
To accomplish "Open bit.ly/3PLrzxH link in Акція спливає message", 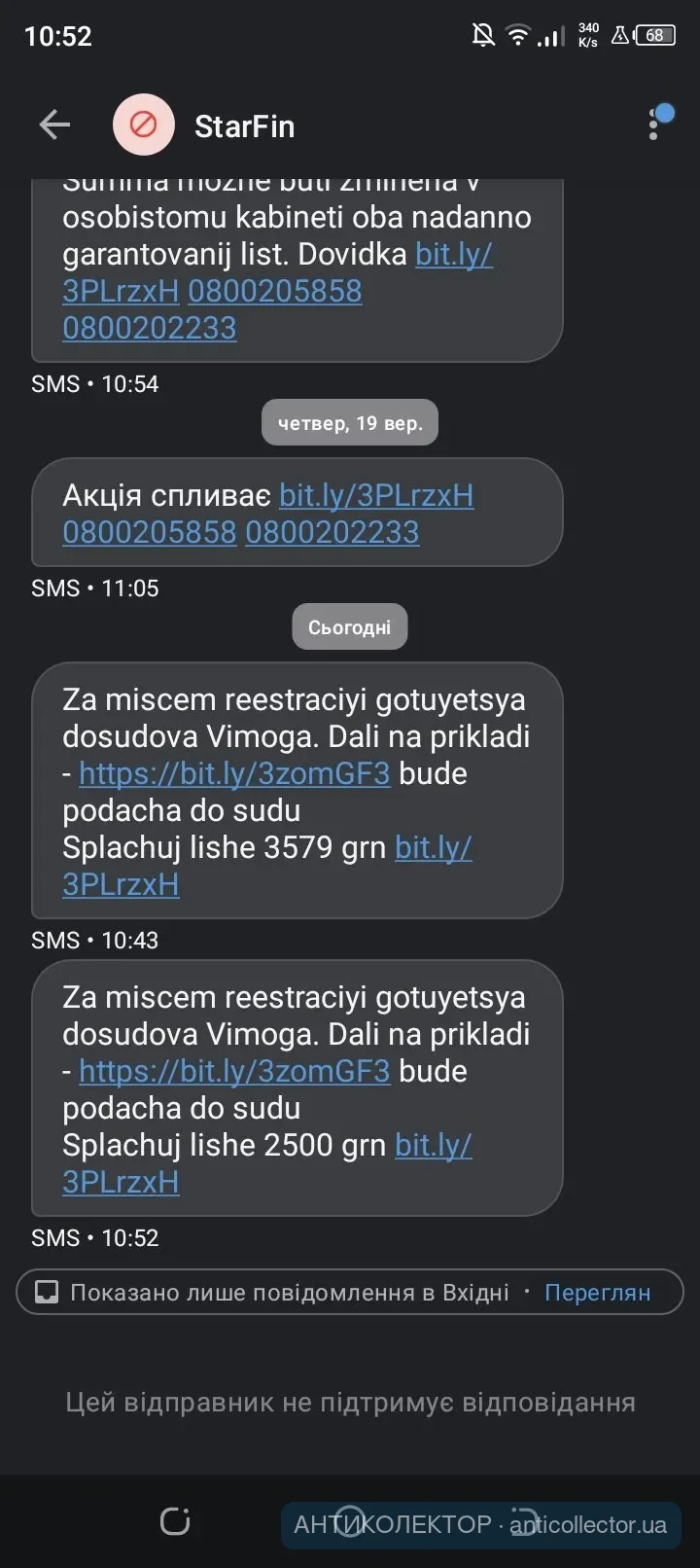I will (x=376, y=495).
